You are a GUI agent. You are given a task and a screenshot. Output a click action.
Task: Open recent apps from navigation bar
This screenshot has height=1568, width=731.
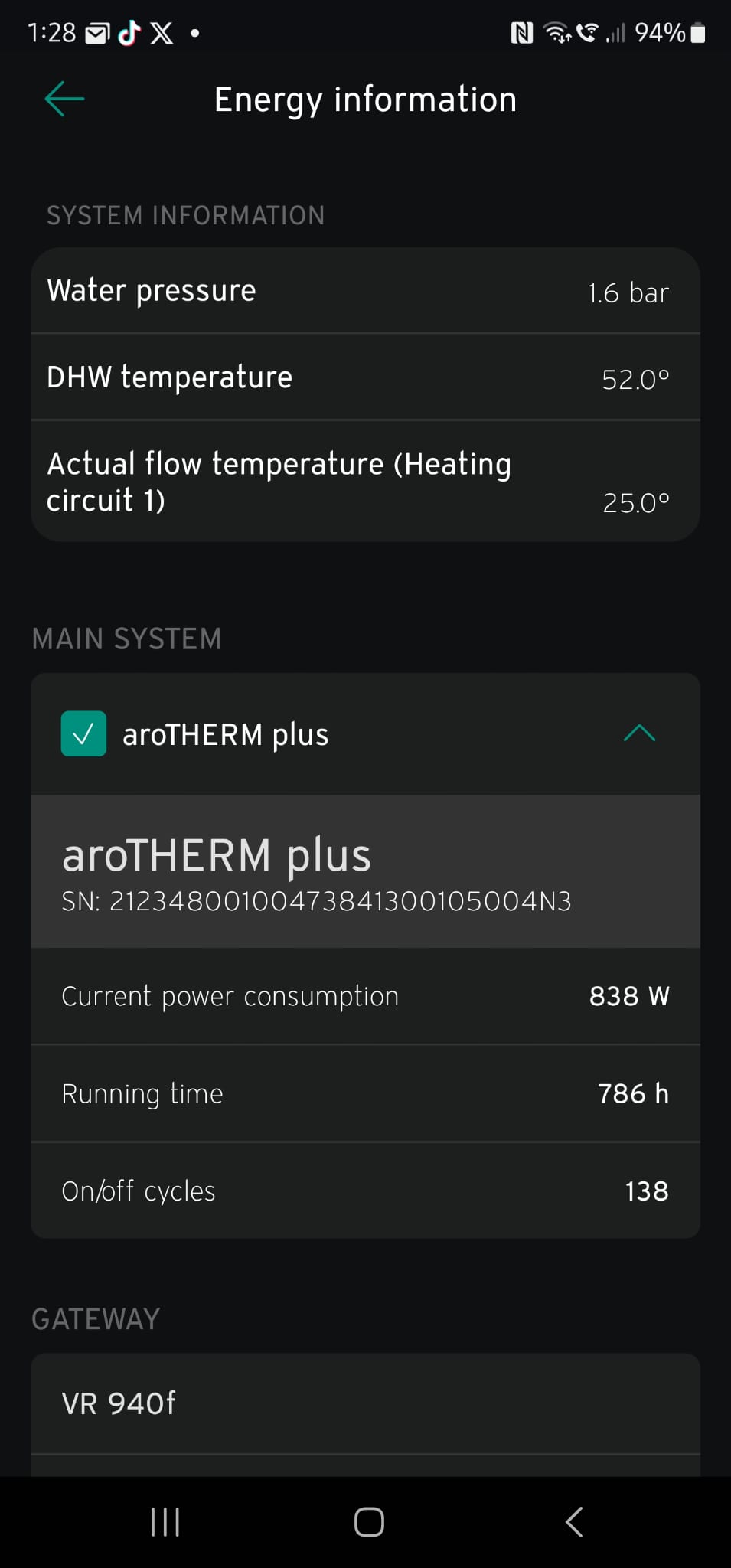point(165,1521)
